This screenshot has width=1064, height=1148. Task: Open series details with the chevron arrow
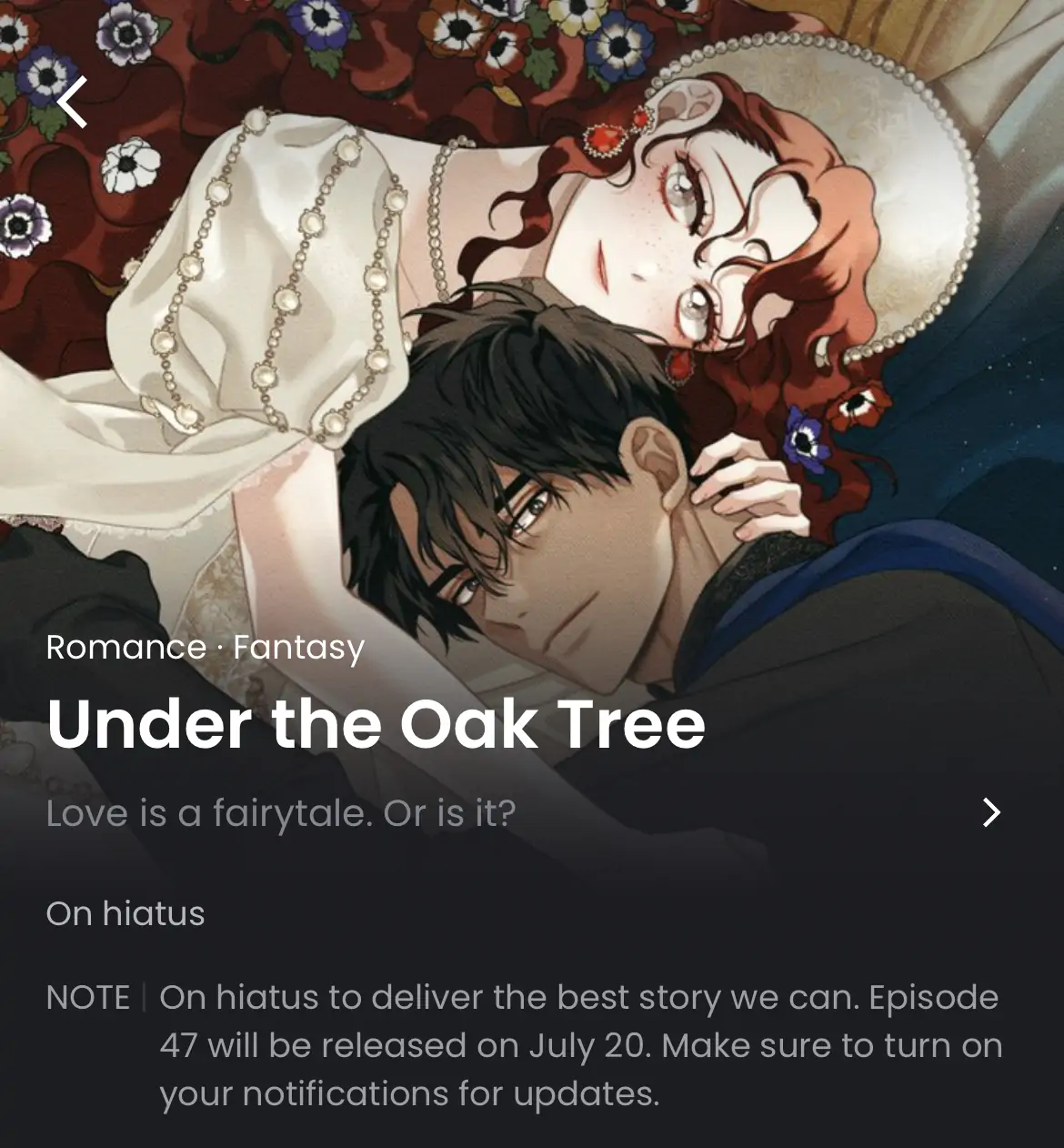[x=991, y=812]
